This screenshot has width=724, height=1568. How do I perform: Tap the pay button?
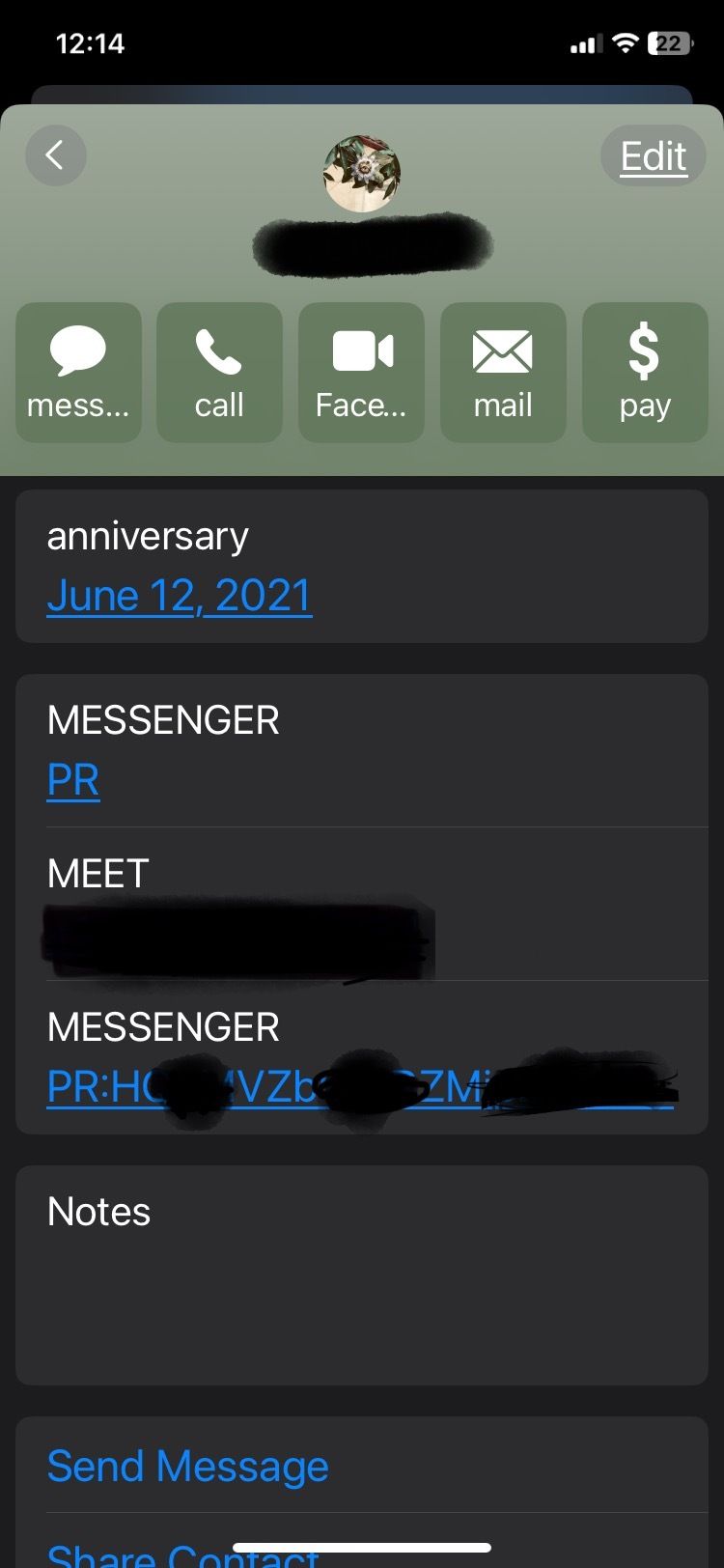645,373
